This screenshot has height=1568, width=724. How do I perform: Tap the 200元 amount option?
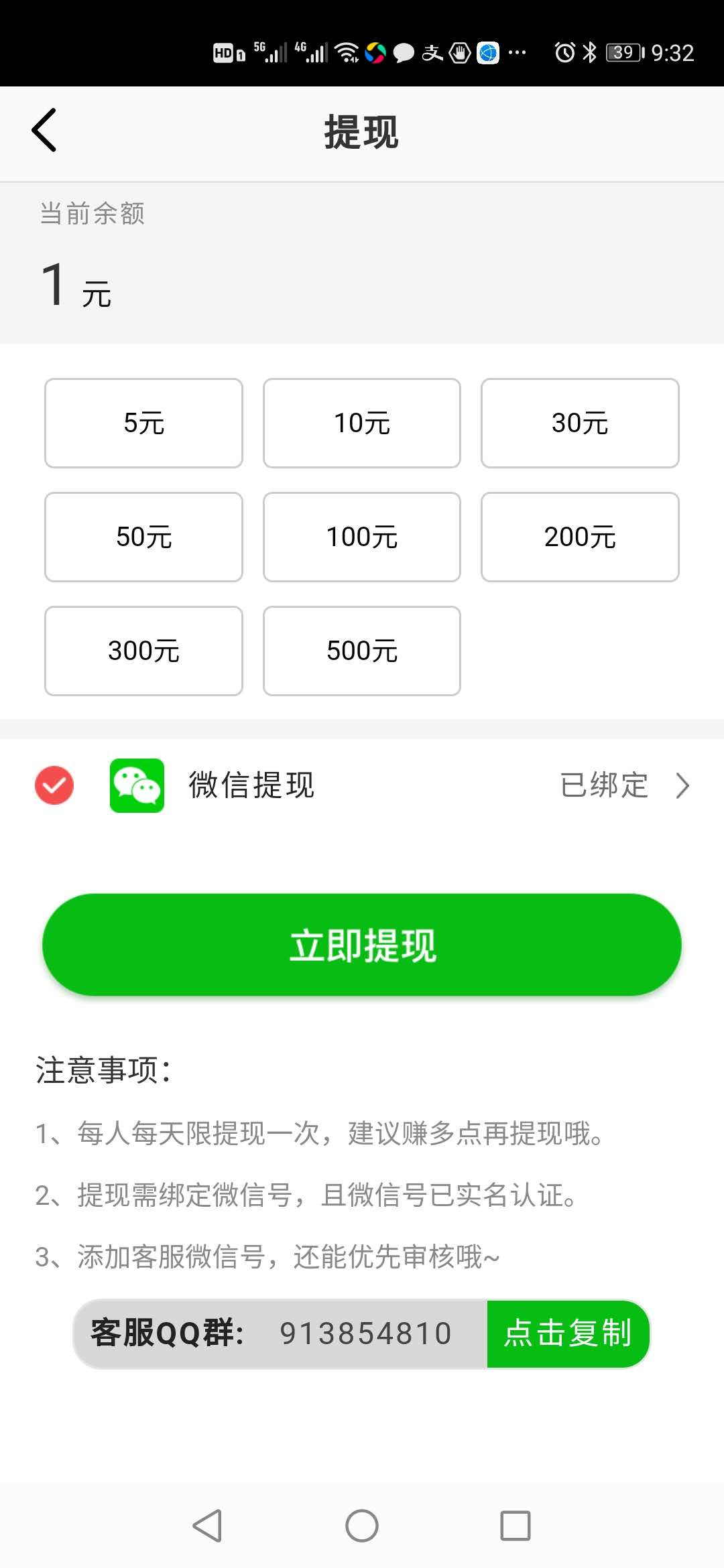[580, 537]
